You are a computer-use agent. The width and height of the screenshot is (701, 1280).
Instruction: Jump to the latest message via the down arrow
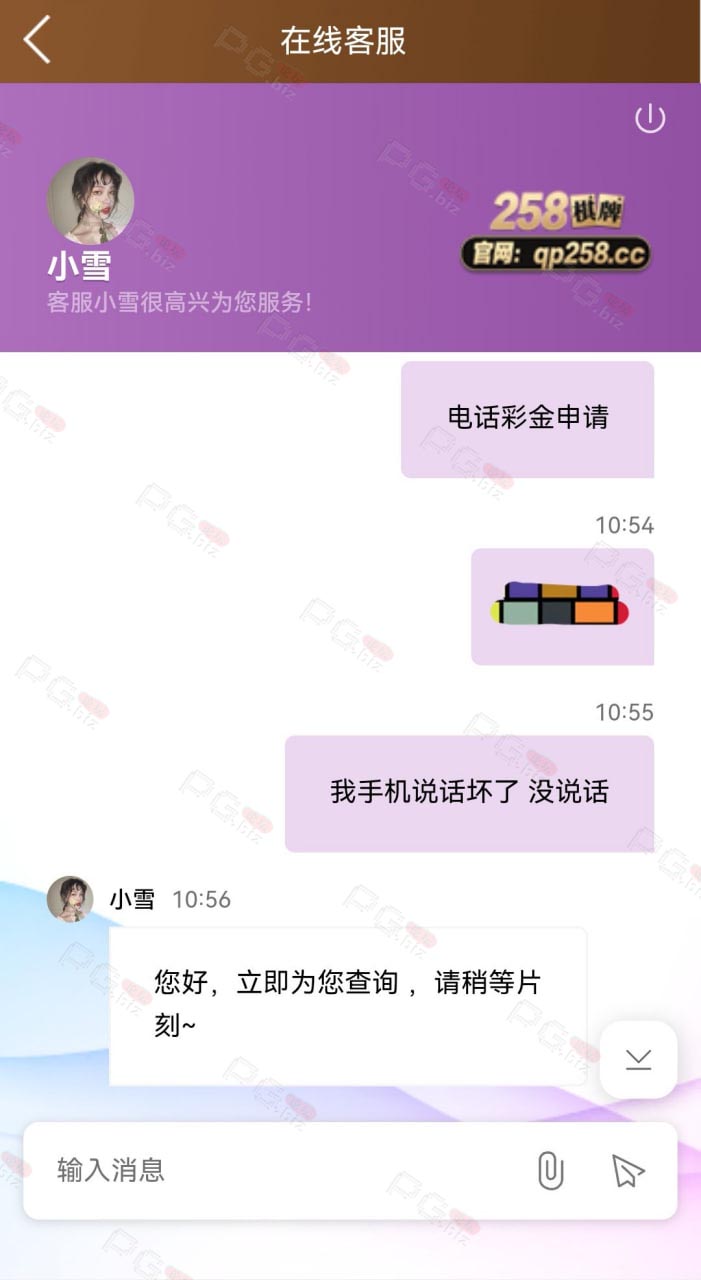pyautogui.click(x=638, y=1060)
